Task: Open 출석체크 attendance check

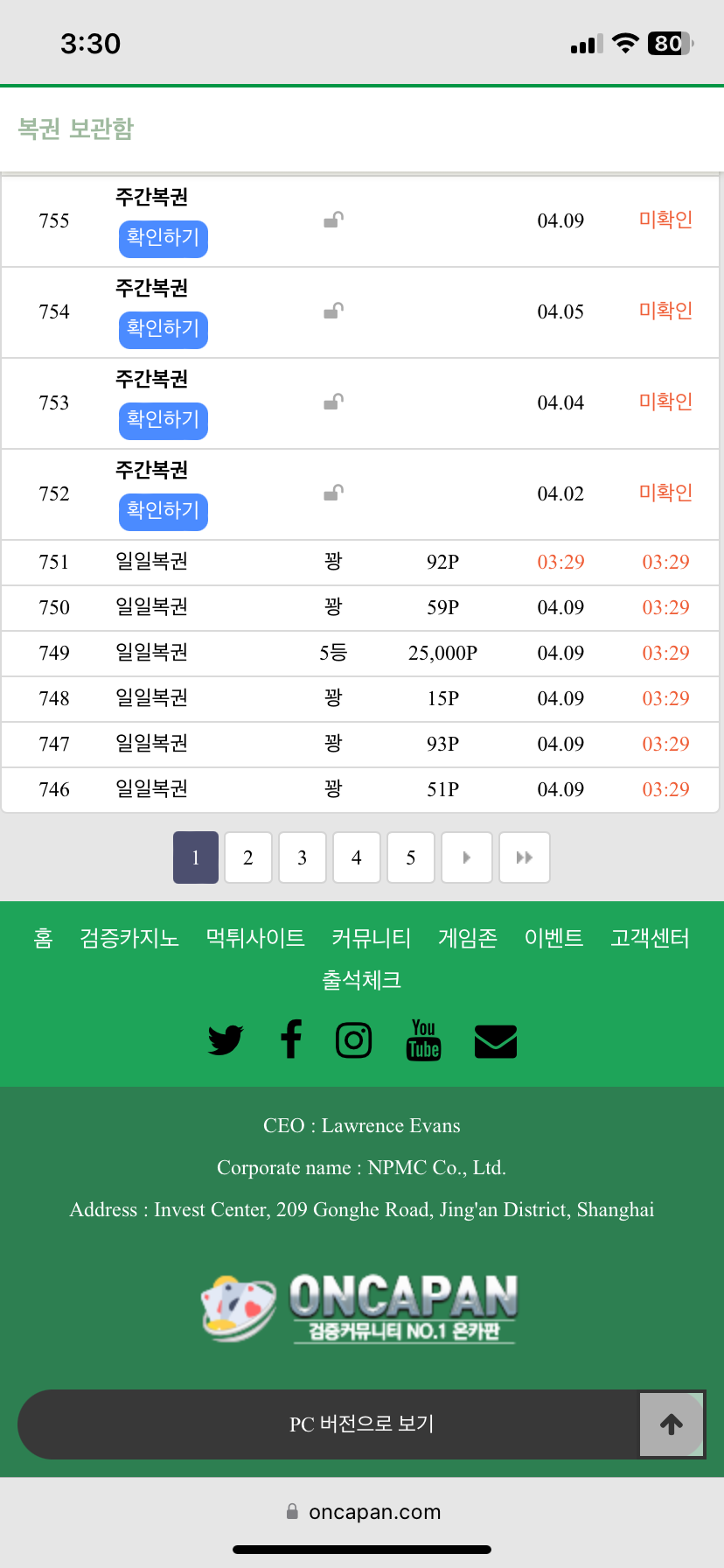Action: tap(362, 980)
